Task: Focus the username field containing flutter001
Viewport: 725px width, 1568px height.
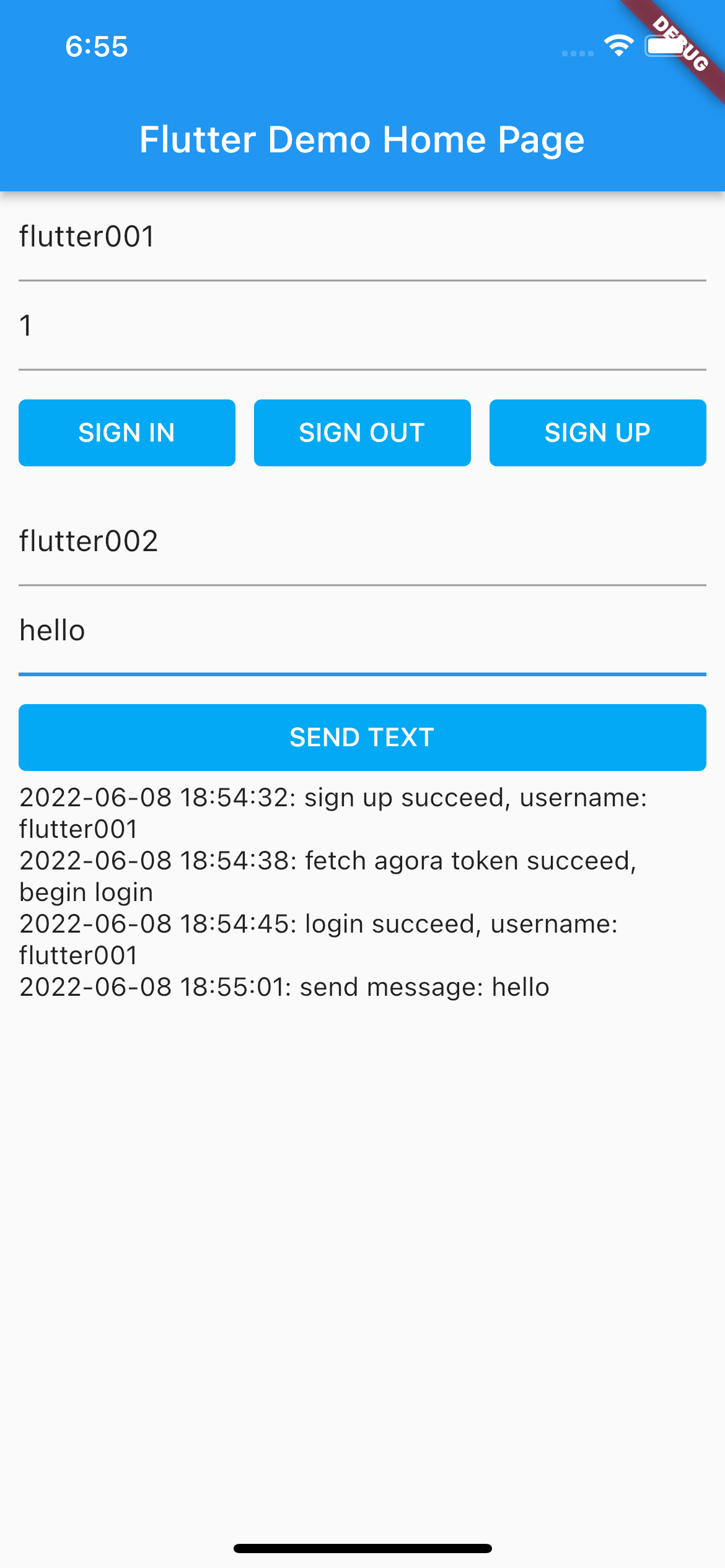Action: click(x=362, y=237)
